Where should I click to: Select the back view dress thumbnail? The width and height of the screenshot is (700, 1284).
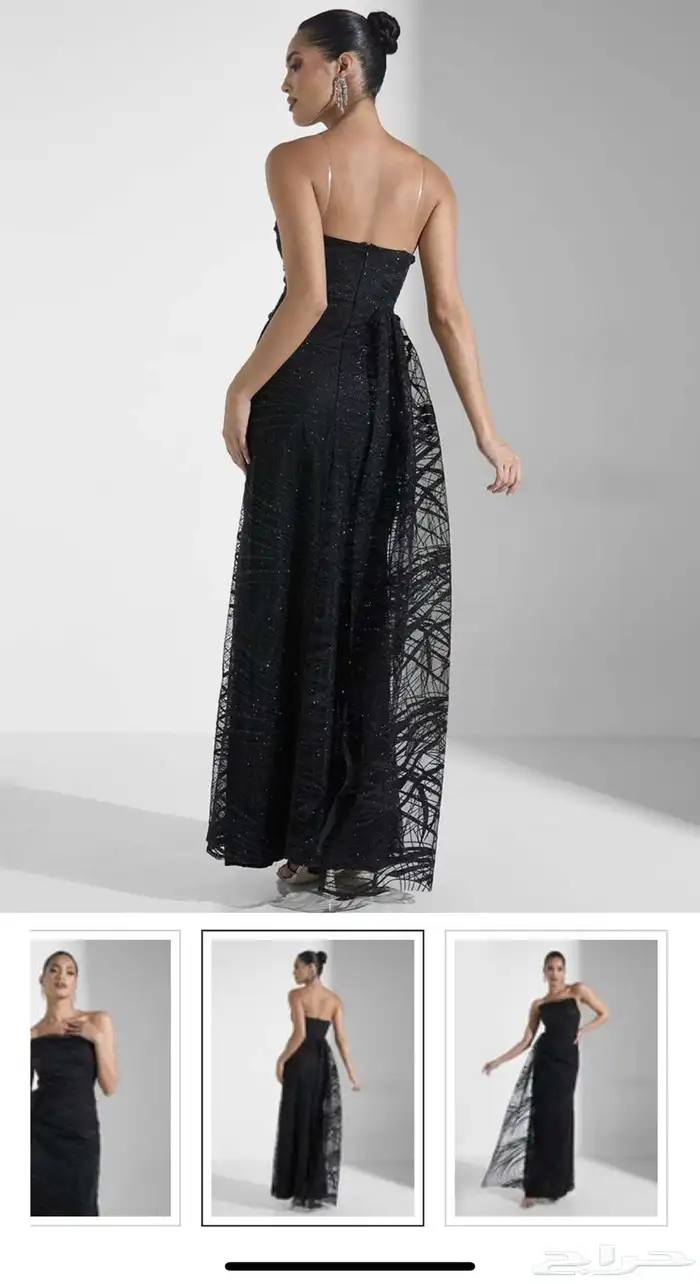coord(312,1077)
